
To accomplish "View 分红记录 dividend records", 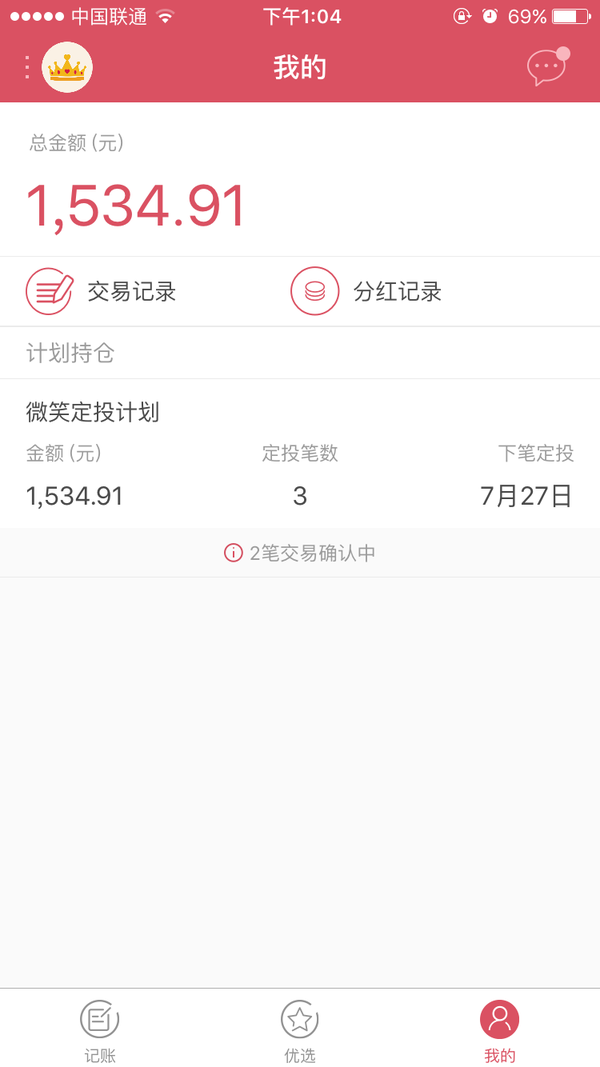I will click(x=366, y=291).
